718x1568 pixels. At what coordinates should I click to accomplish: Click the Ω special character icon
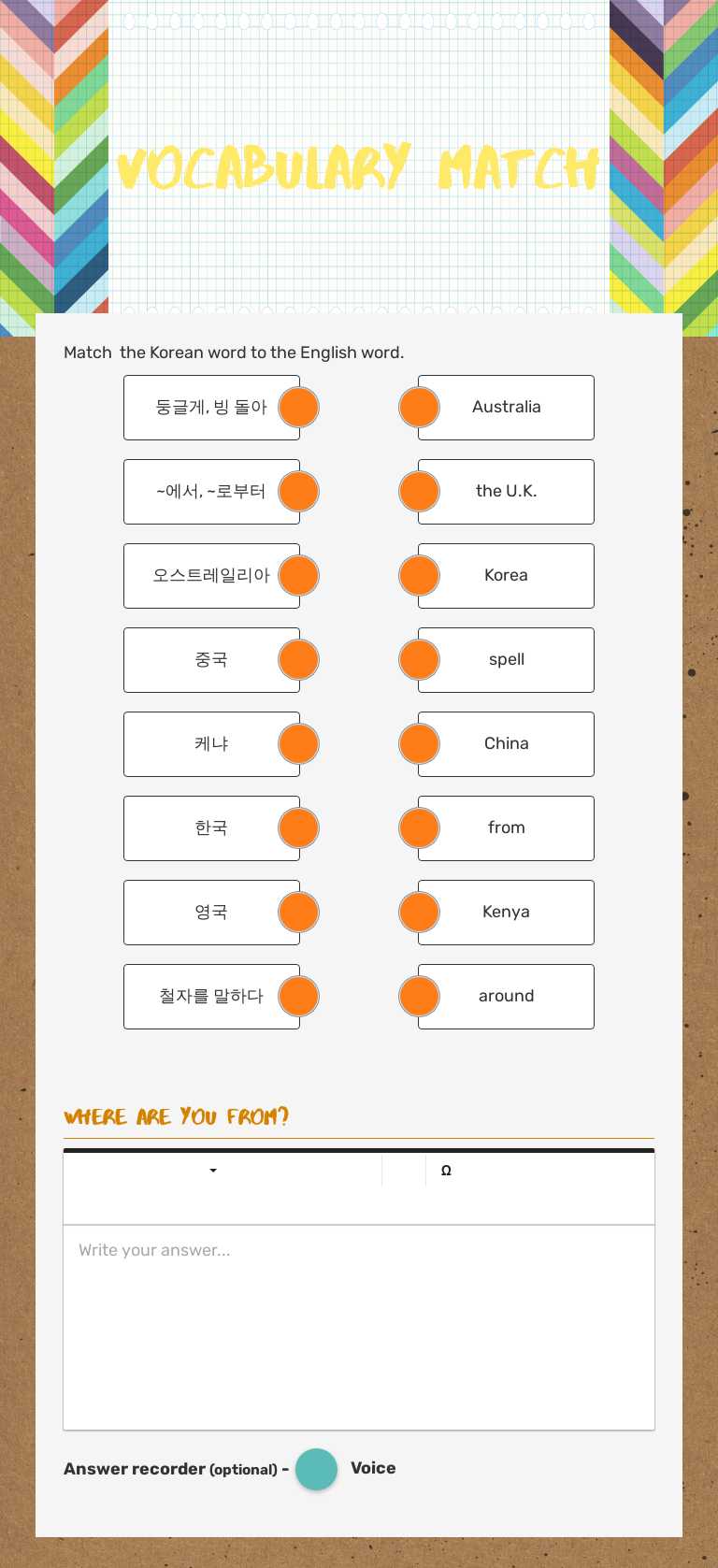click(446, 1170)
